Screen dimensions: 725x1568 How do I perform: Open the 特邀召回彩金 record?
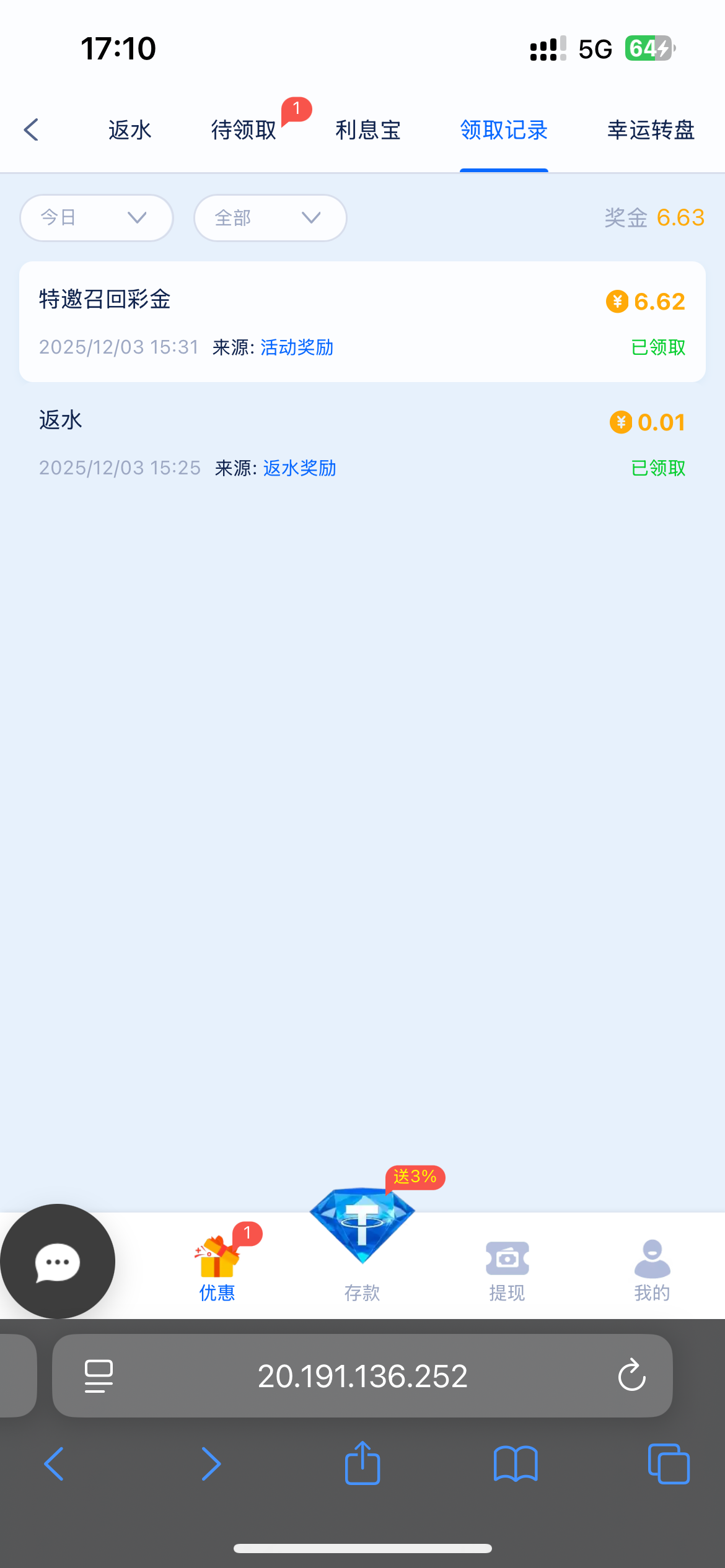[362, 321]
